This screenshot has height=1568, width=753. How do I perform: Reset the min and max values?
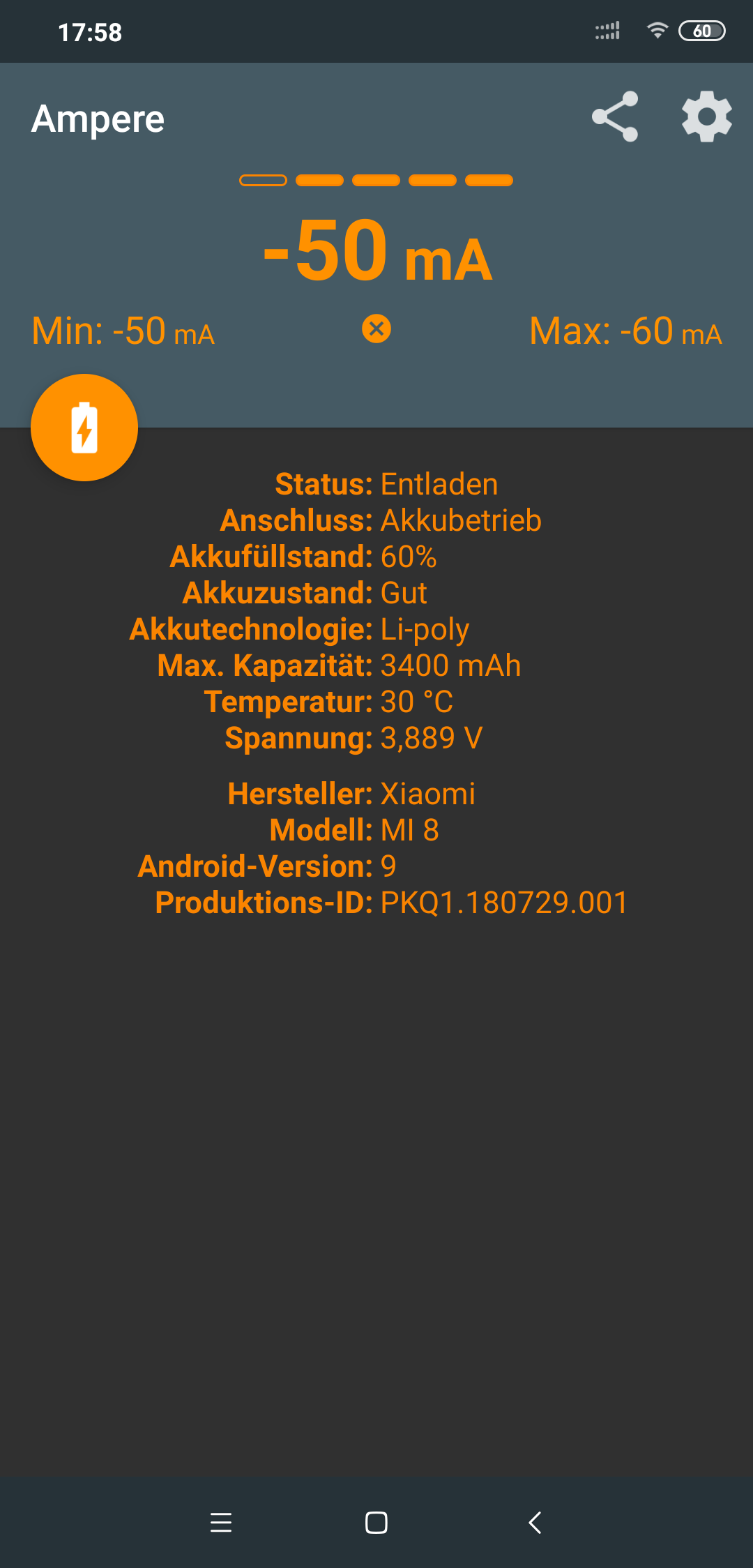click(x=376, y=329)
